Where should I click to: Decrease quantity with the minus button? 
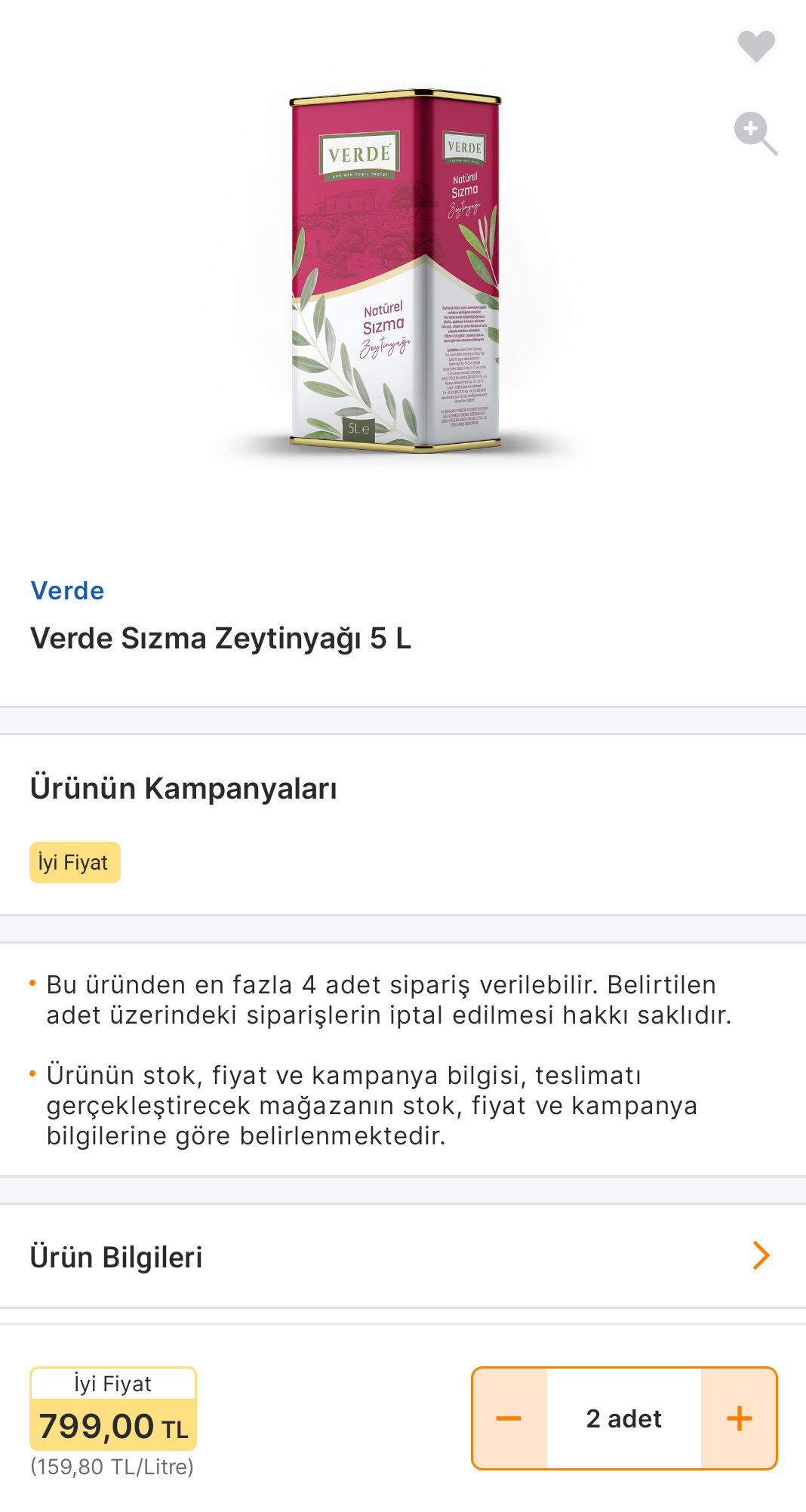[x=509, y=1418]
